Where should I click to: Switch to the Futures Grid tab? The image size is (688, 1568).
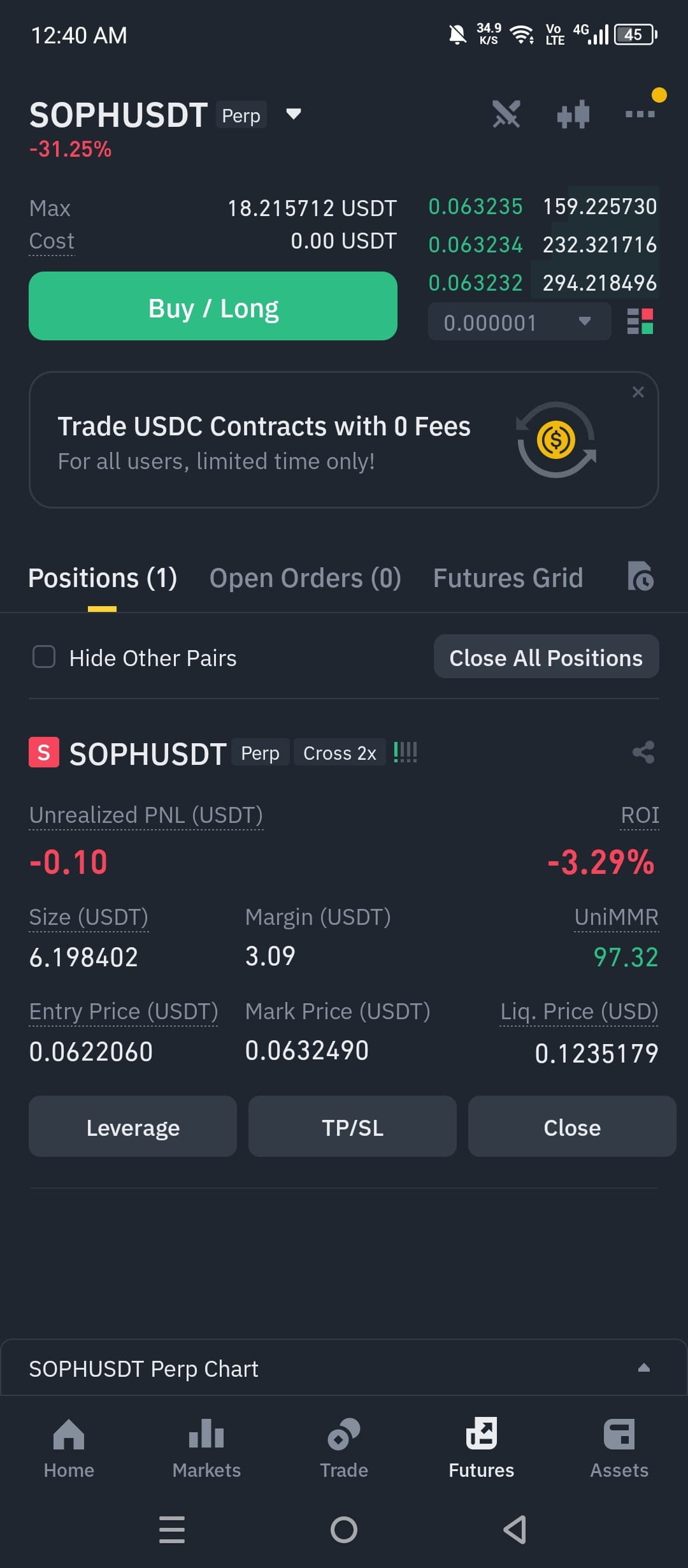click(x=508, y=578)
